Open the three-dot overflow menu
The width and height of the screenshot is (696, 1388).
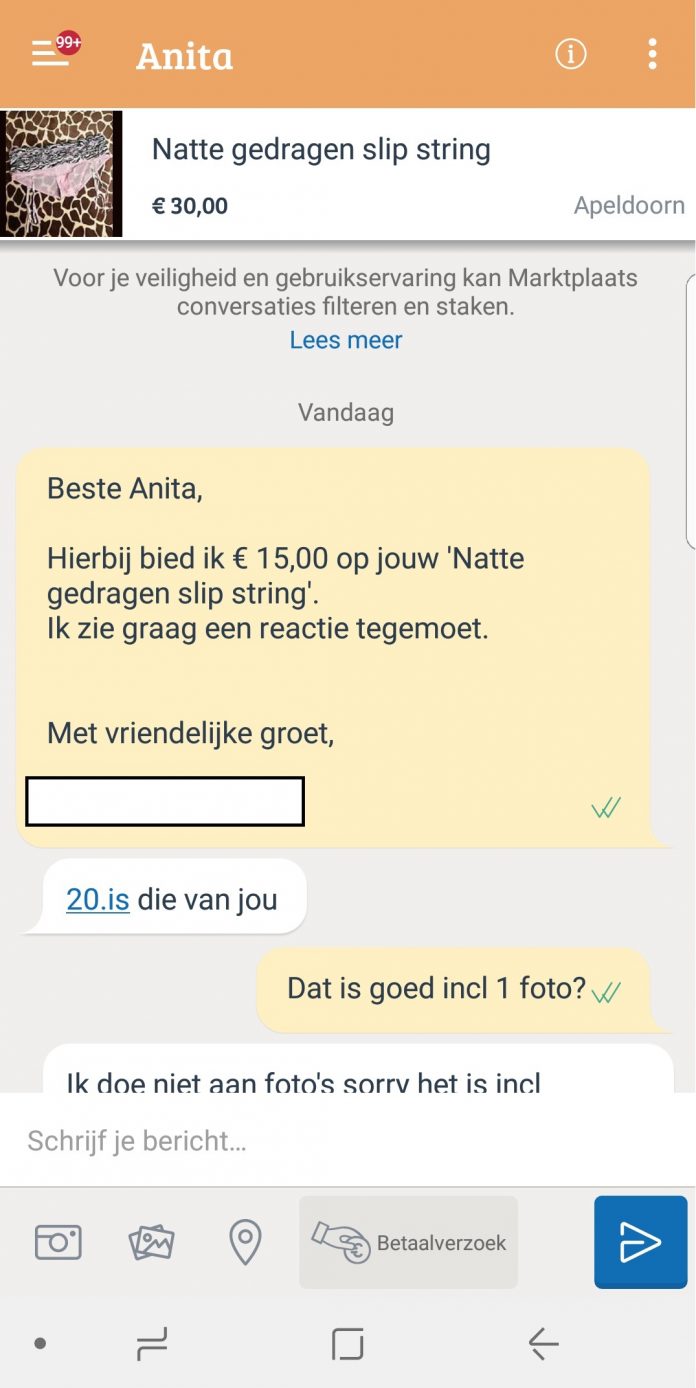(x=652, y=54)
